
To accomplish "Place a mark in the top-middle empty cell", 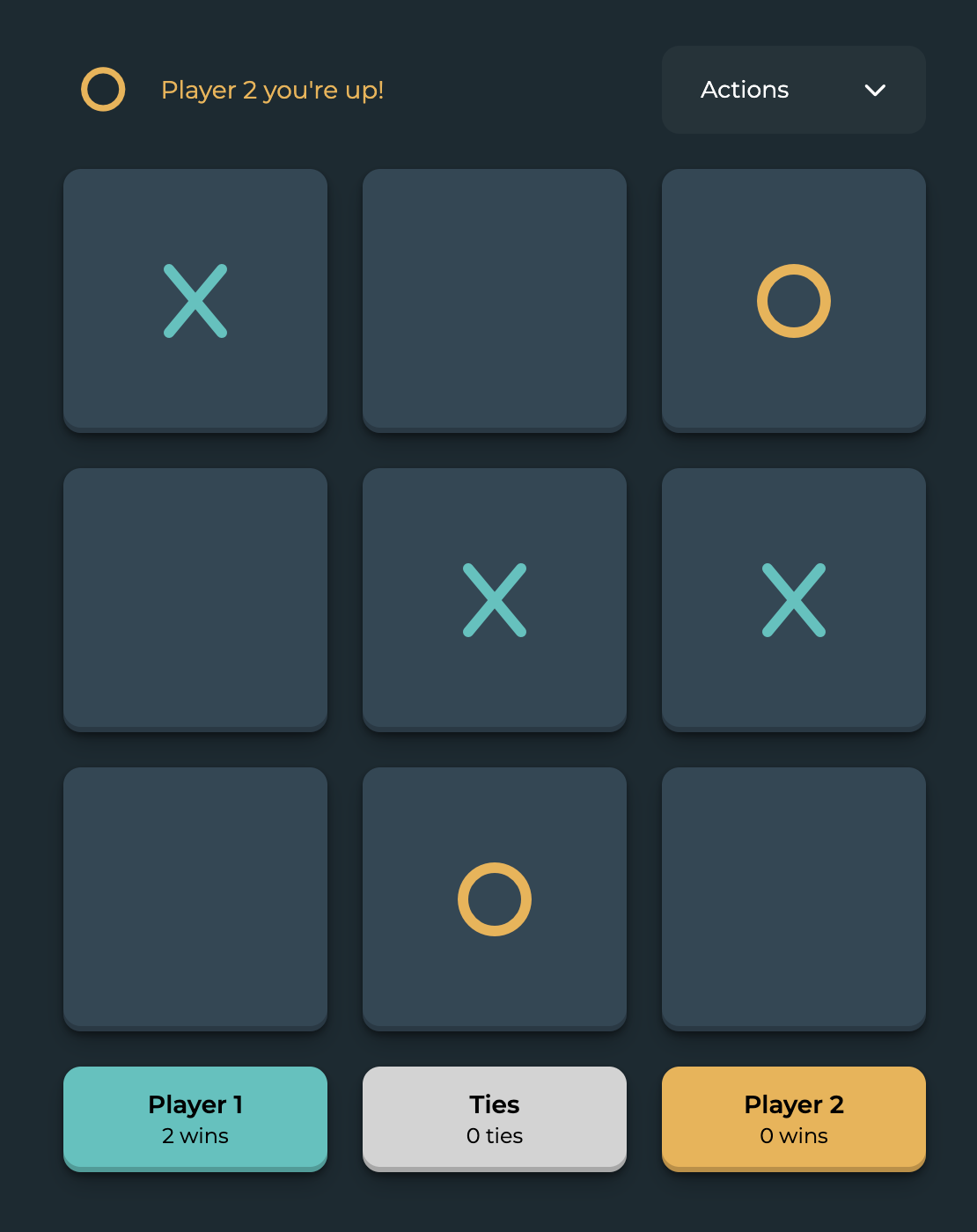I will coord(494,300).
